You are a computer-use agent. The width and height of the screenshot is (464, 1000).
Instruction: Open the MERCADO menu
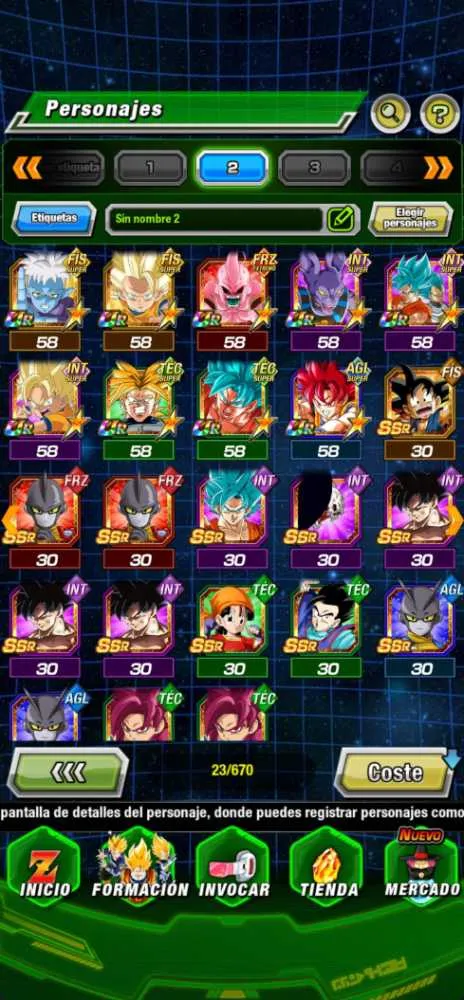[422, 865]
